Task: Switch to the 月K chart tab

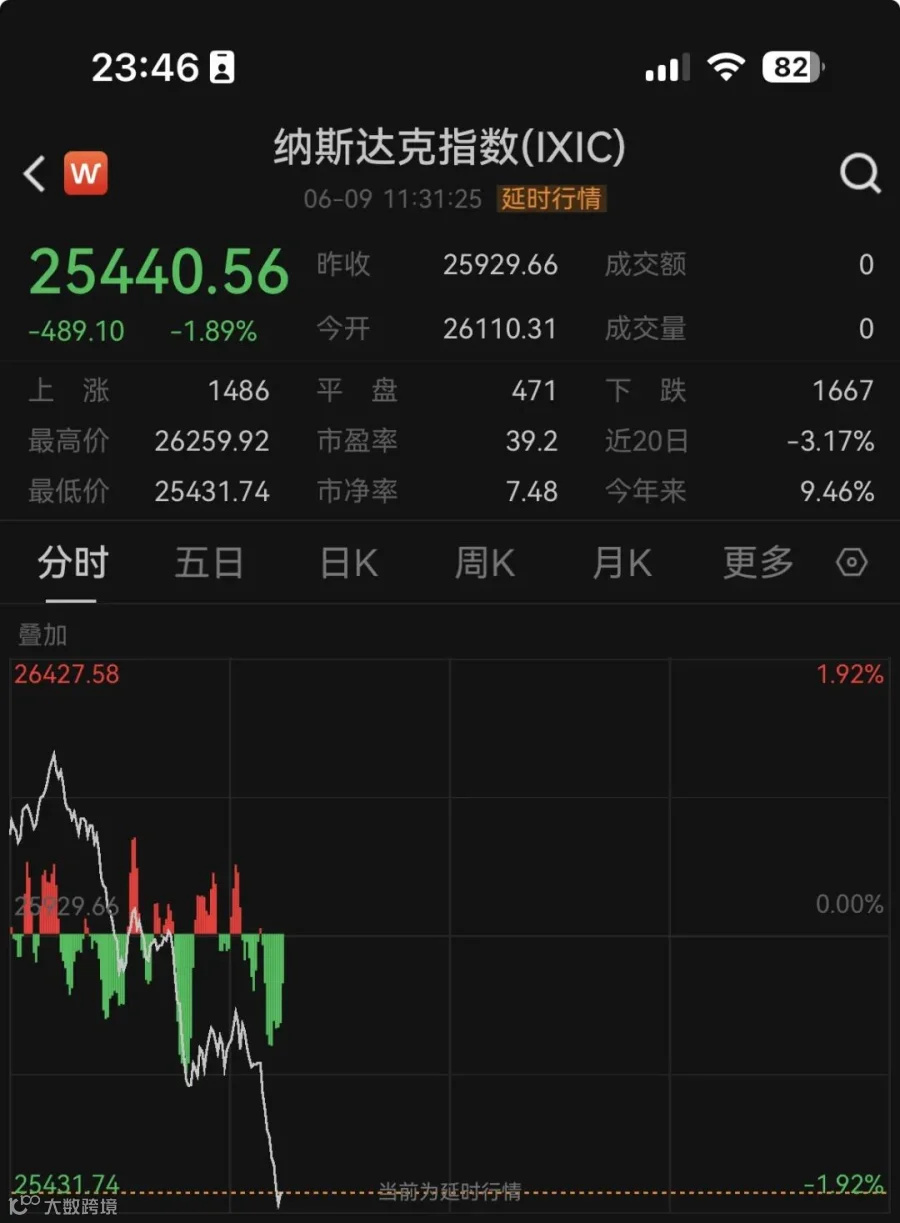Action: coord(622,563)
